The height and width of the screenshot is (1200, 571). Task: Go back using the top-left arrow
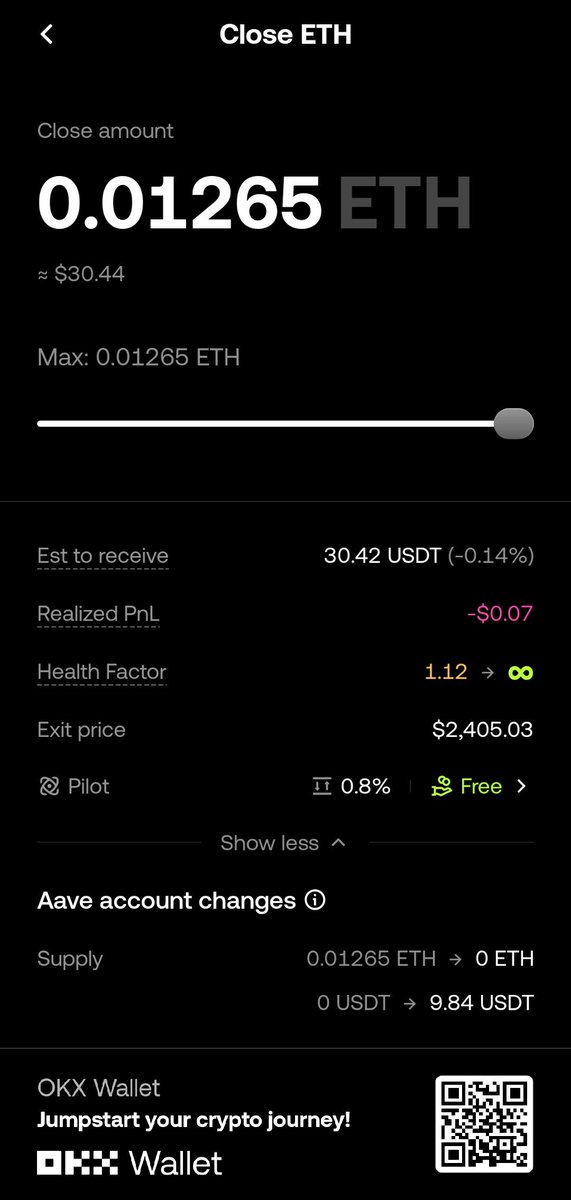(x=46, y=34)
